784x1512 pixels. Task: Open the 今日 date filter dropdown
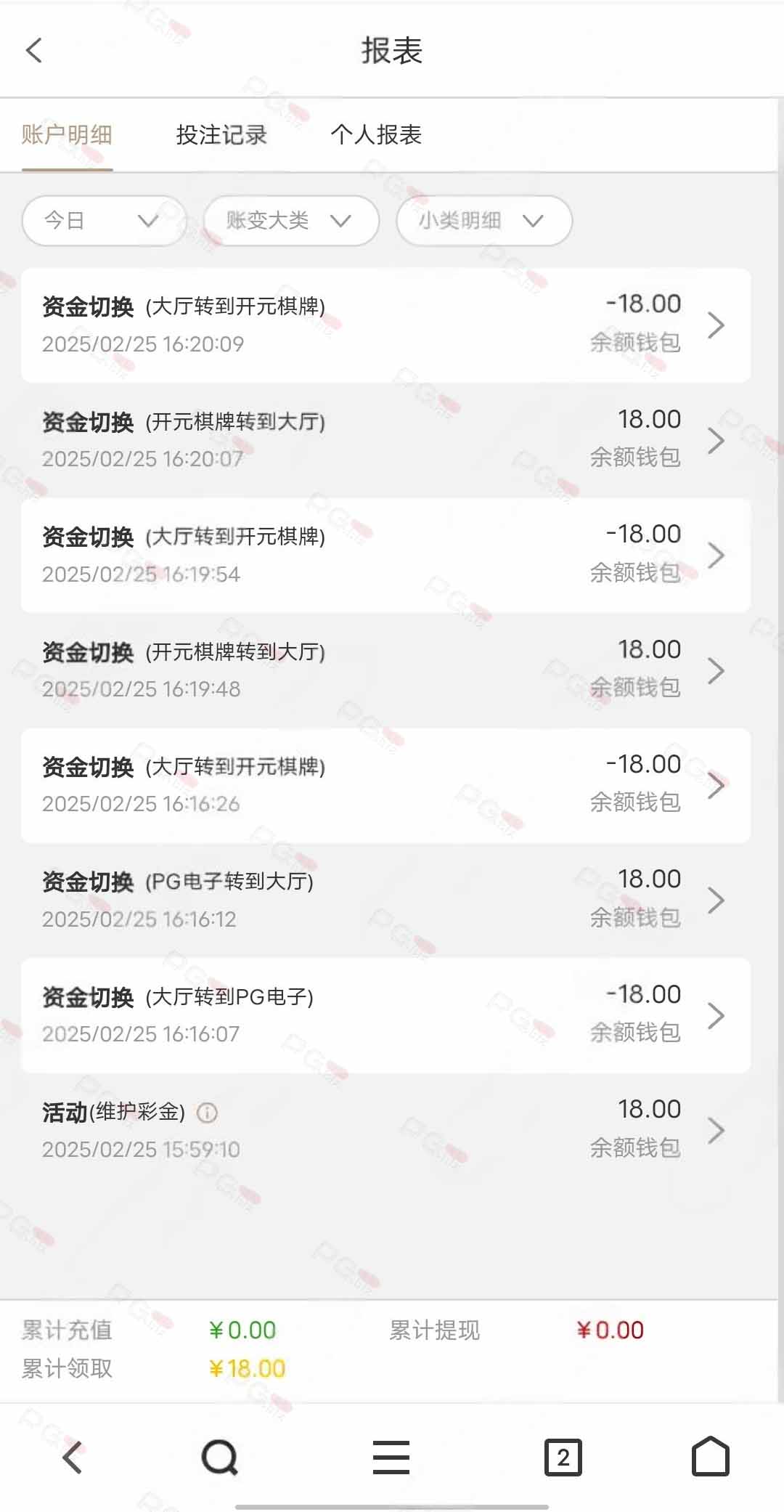click(104, 221)
